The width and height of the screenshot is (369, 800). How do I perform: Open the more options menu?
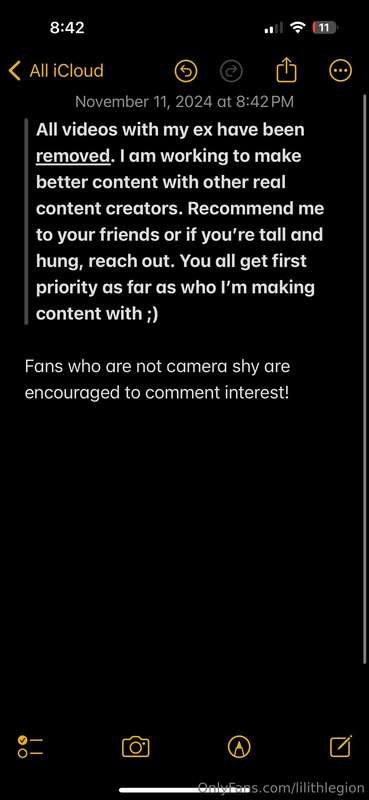(340, 71)
